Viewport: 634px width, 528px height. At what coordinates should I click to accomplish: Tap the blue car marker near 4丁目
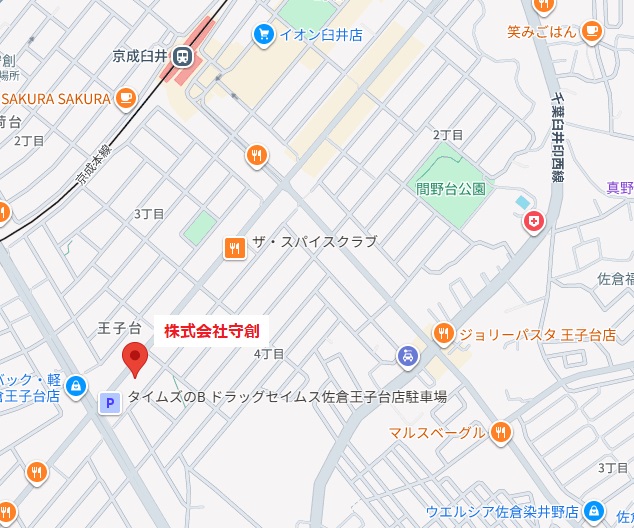click(x=407, y=356)
